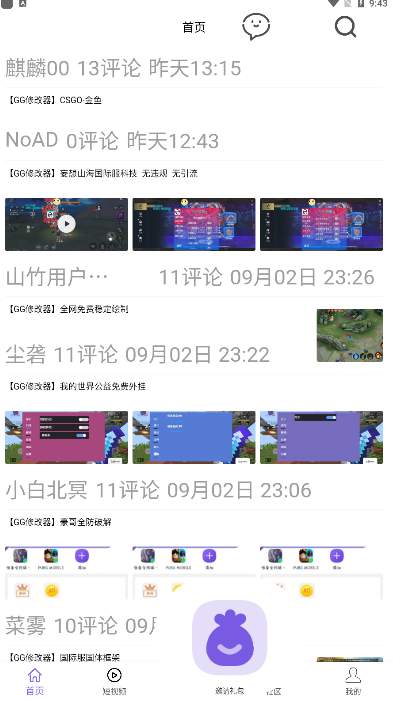
Task: View the game map image in 山竹用户's post
Action: coord(350,335)
